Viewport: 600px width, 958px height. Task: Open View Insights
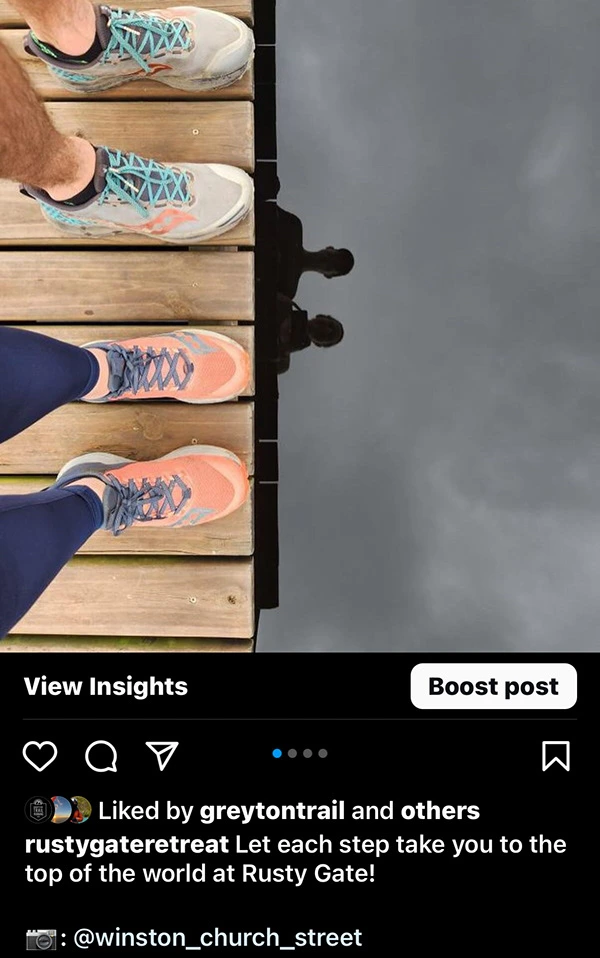tap(106, 687)
